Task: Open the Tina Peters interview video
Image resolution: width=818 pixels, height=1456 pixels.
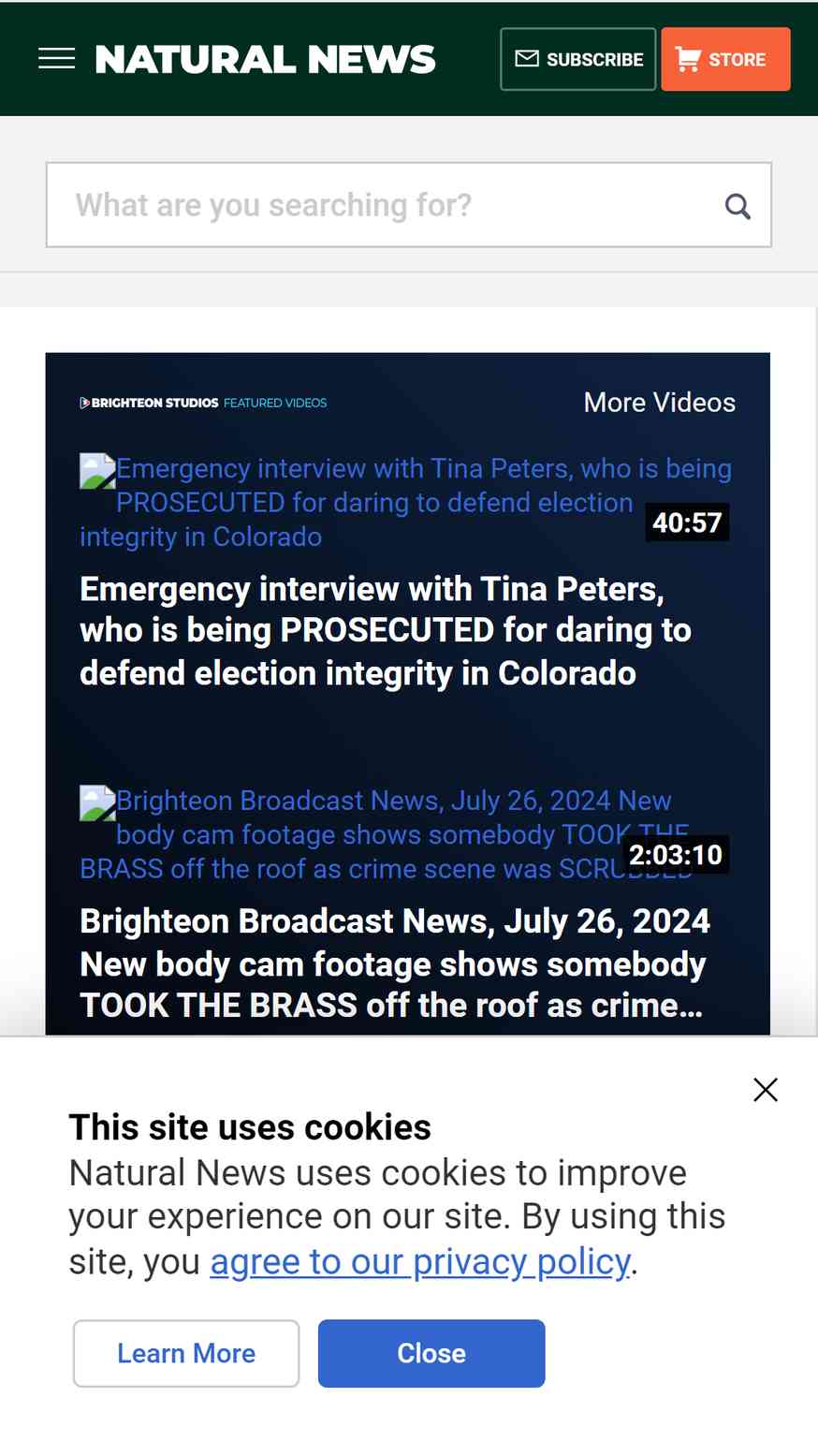Action: point(385,630)
